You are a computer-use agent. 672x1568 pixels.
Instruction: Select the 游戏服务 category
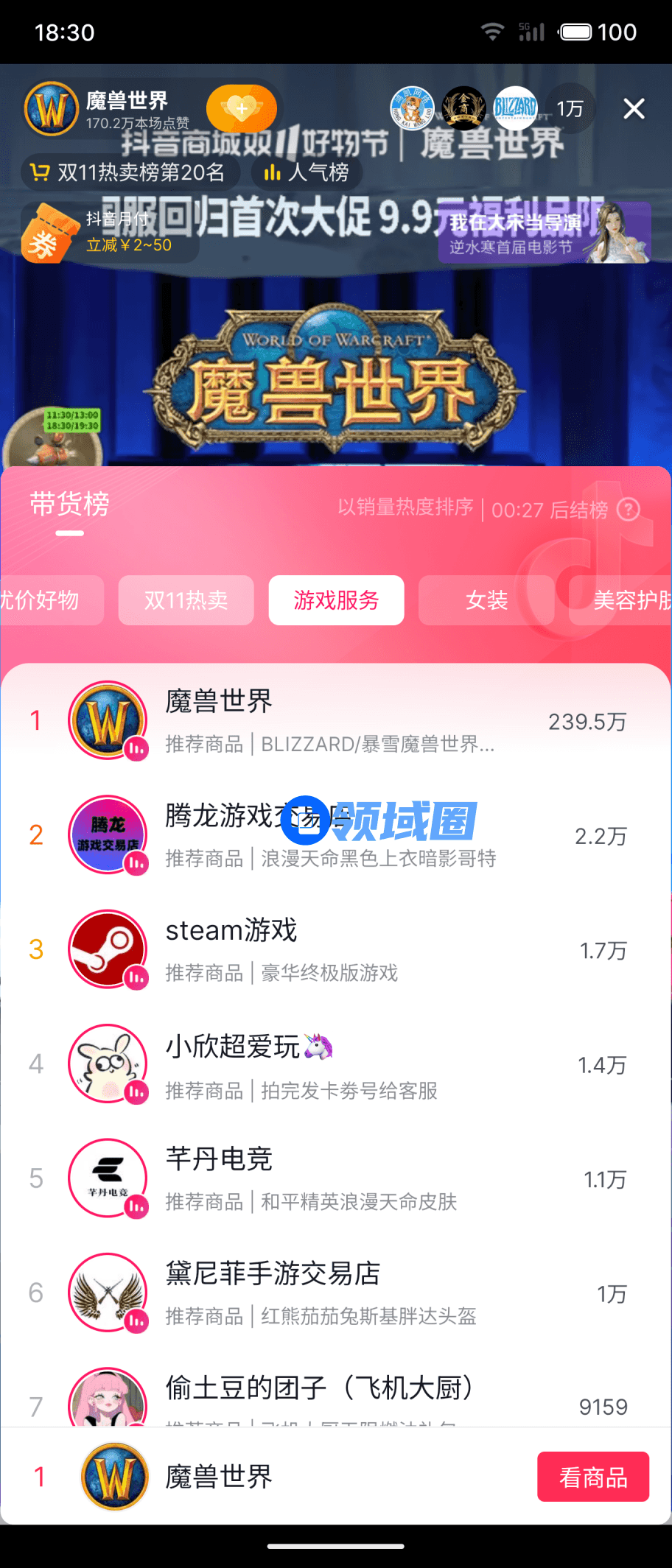(x=336, y=600)
